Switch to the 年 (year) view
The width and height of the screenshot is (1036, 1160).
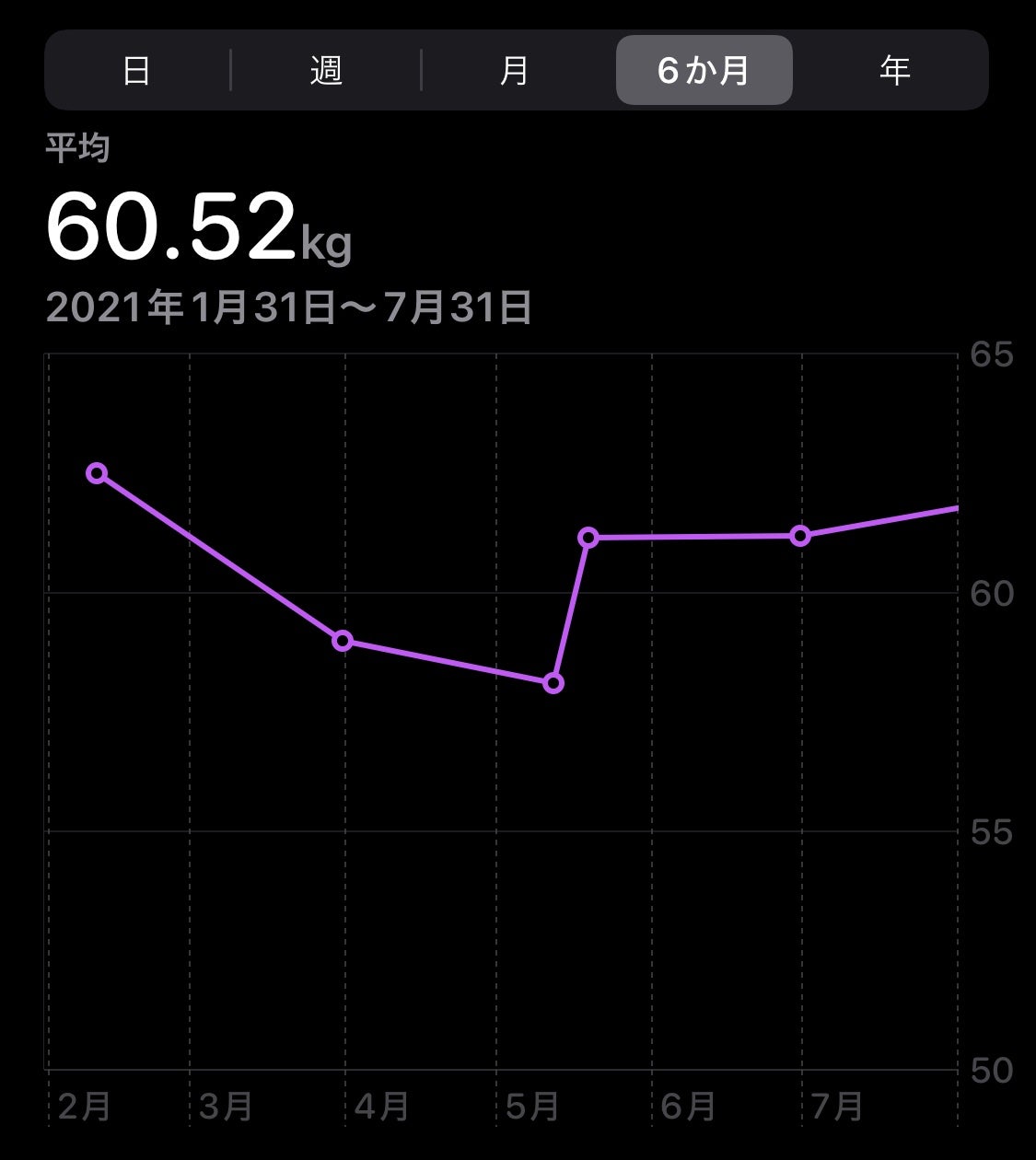[x=893, y=70]
